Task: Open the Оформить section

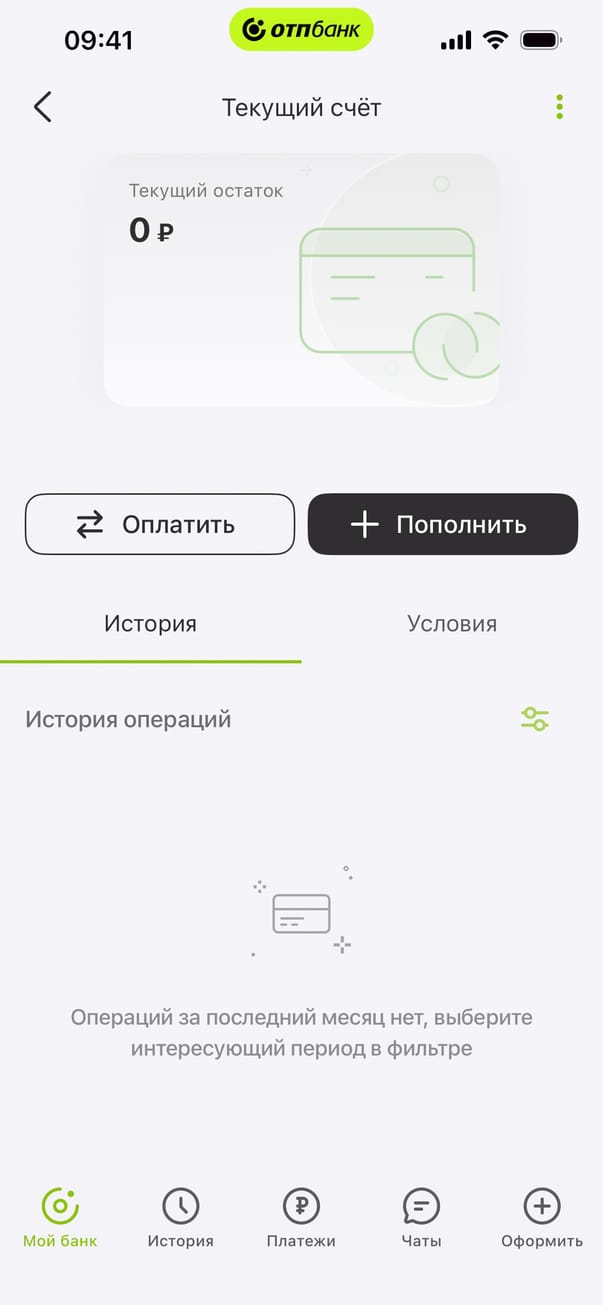Action: pos(542,1218)
